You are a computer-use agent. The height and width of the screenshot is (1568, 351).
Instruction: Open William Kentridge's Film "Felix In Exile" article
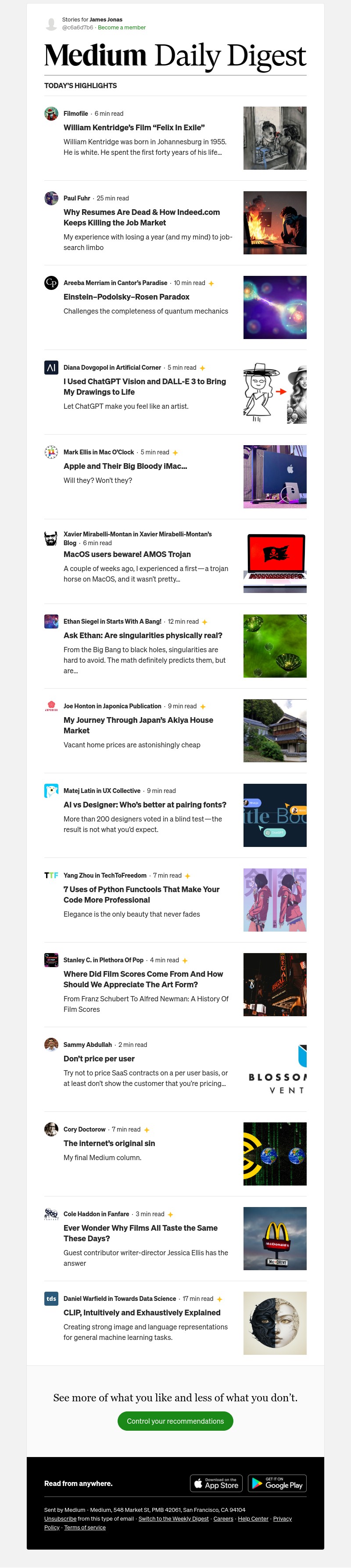[x=133, y=128]
